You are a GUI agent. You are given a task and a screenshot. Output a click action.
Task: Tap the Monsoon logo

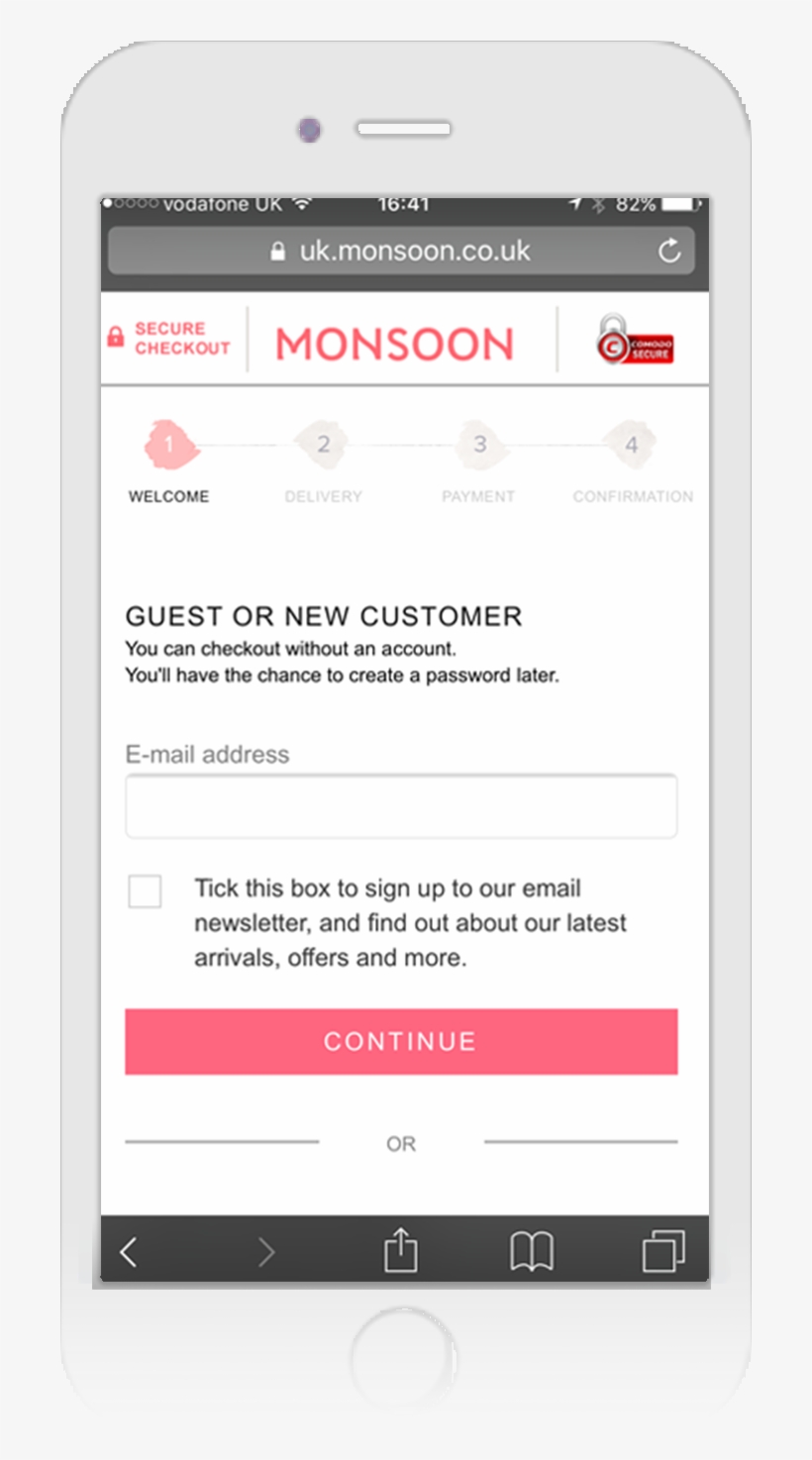(x=395, y=342)
